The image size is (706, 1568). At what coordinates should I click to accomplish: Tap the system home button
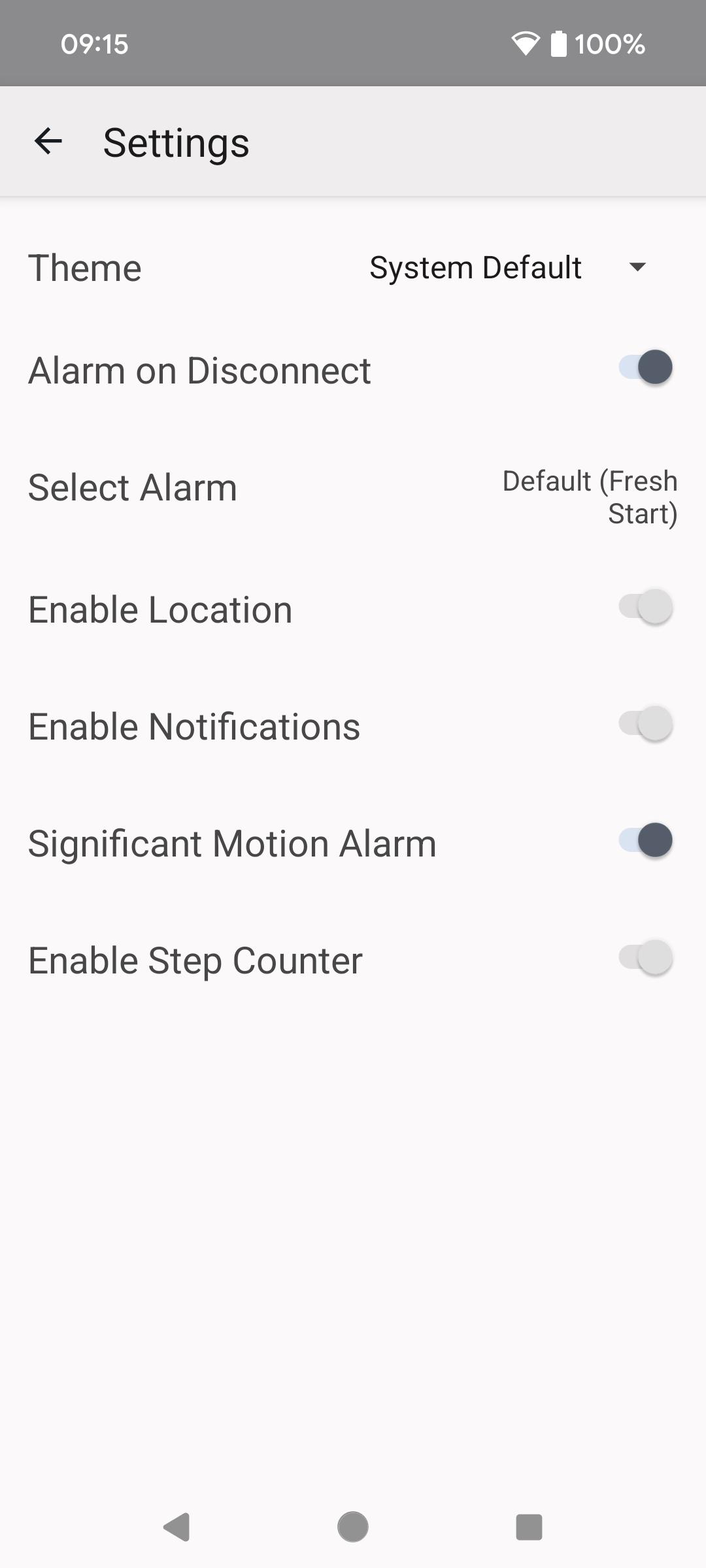coord(353,1527)
